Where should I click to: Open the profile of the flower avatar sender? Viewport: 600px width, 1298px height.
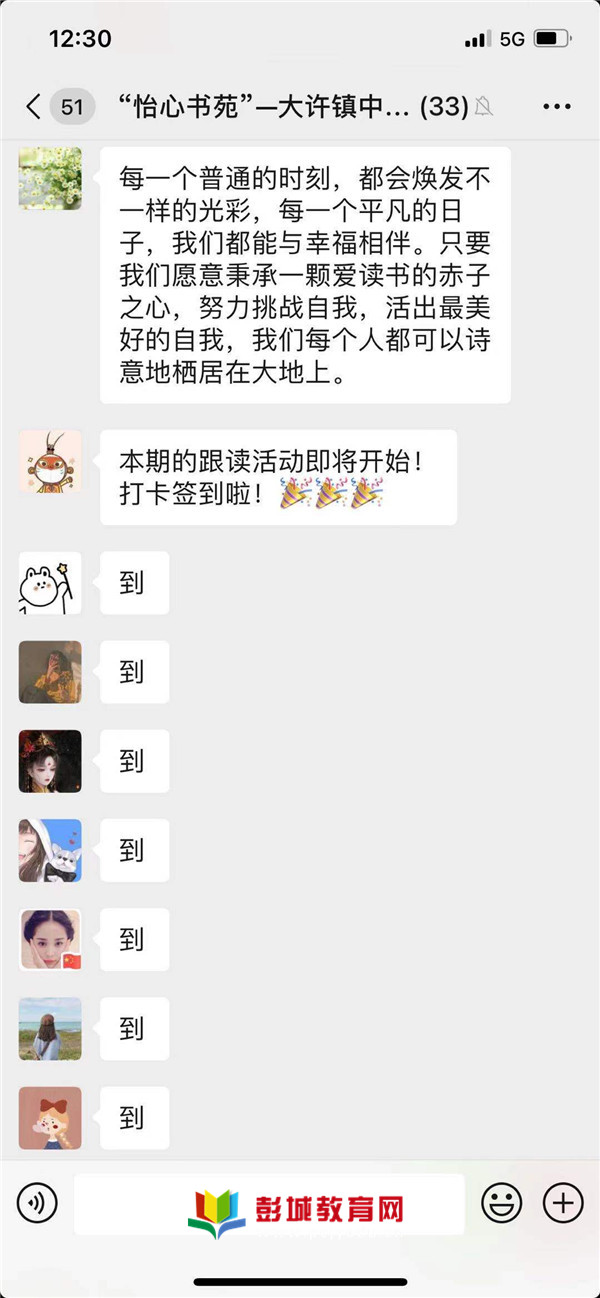50,178
